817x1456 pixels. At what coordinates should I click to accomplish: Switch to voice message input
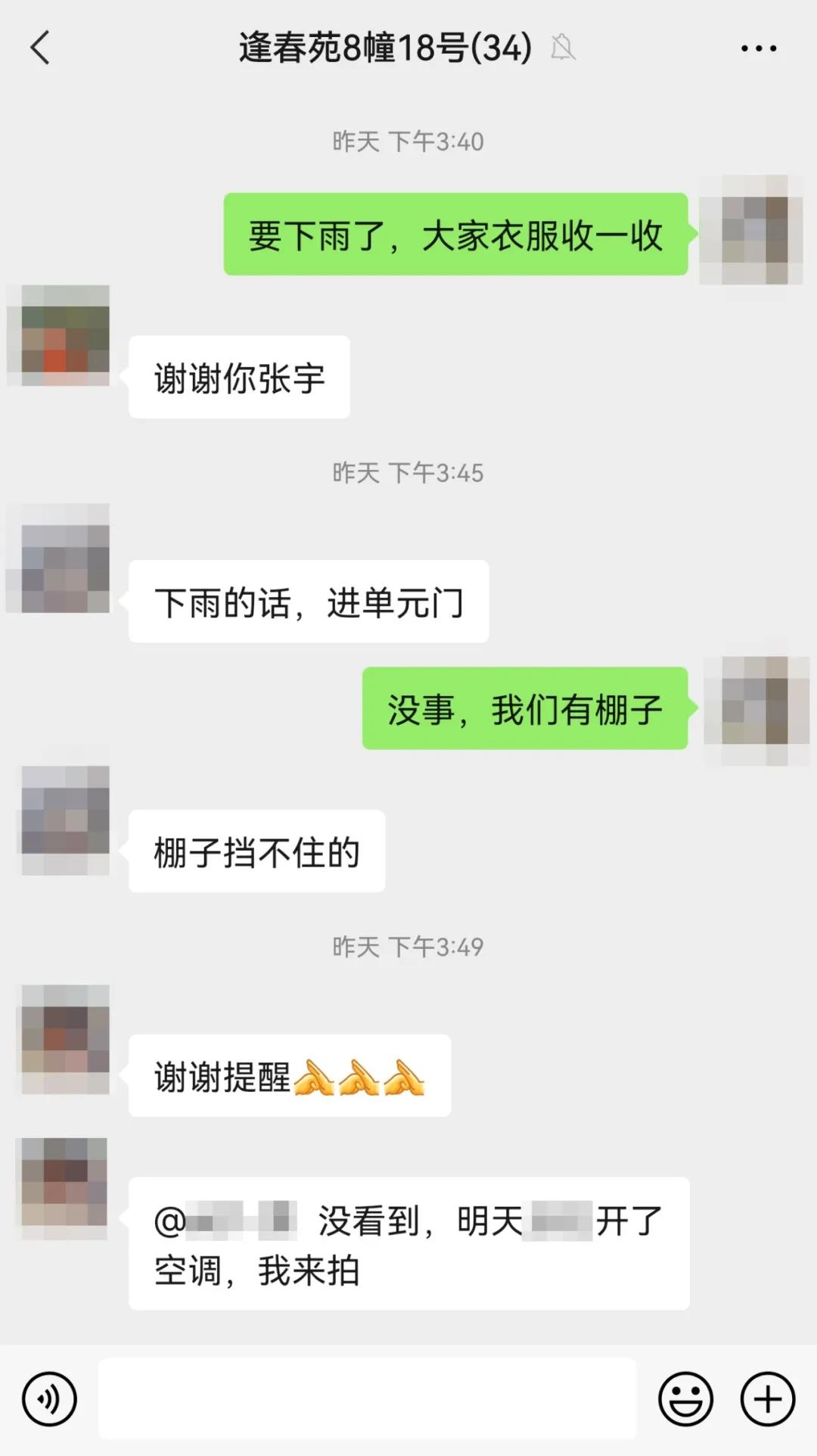click(x=50, y=1398)
